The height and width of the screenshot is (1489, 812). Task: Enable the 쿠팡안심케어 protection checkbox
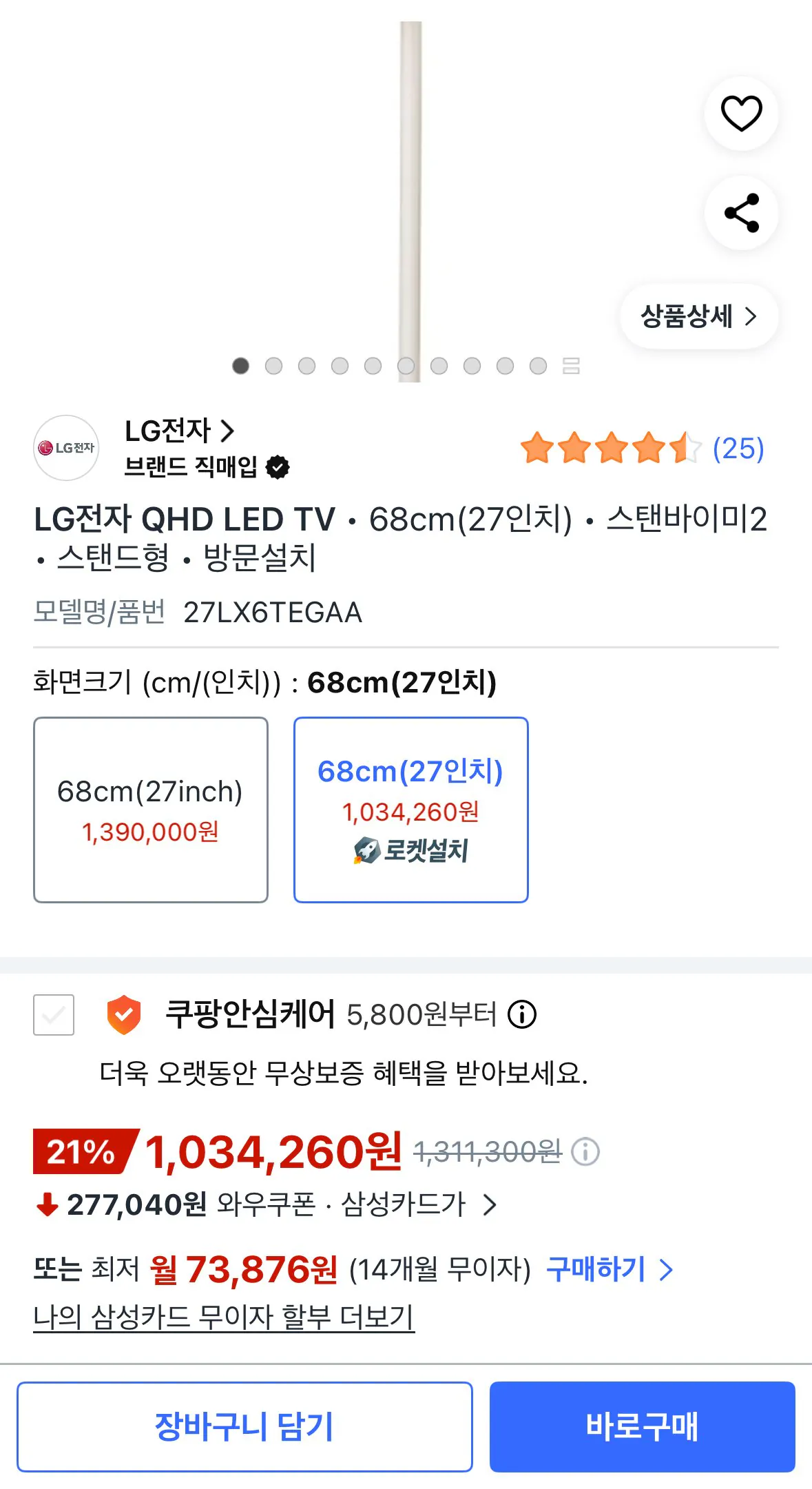pyautogui.click(x=54, y=1014)
